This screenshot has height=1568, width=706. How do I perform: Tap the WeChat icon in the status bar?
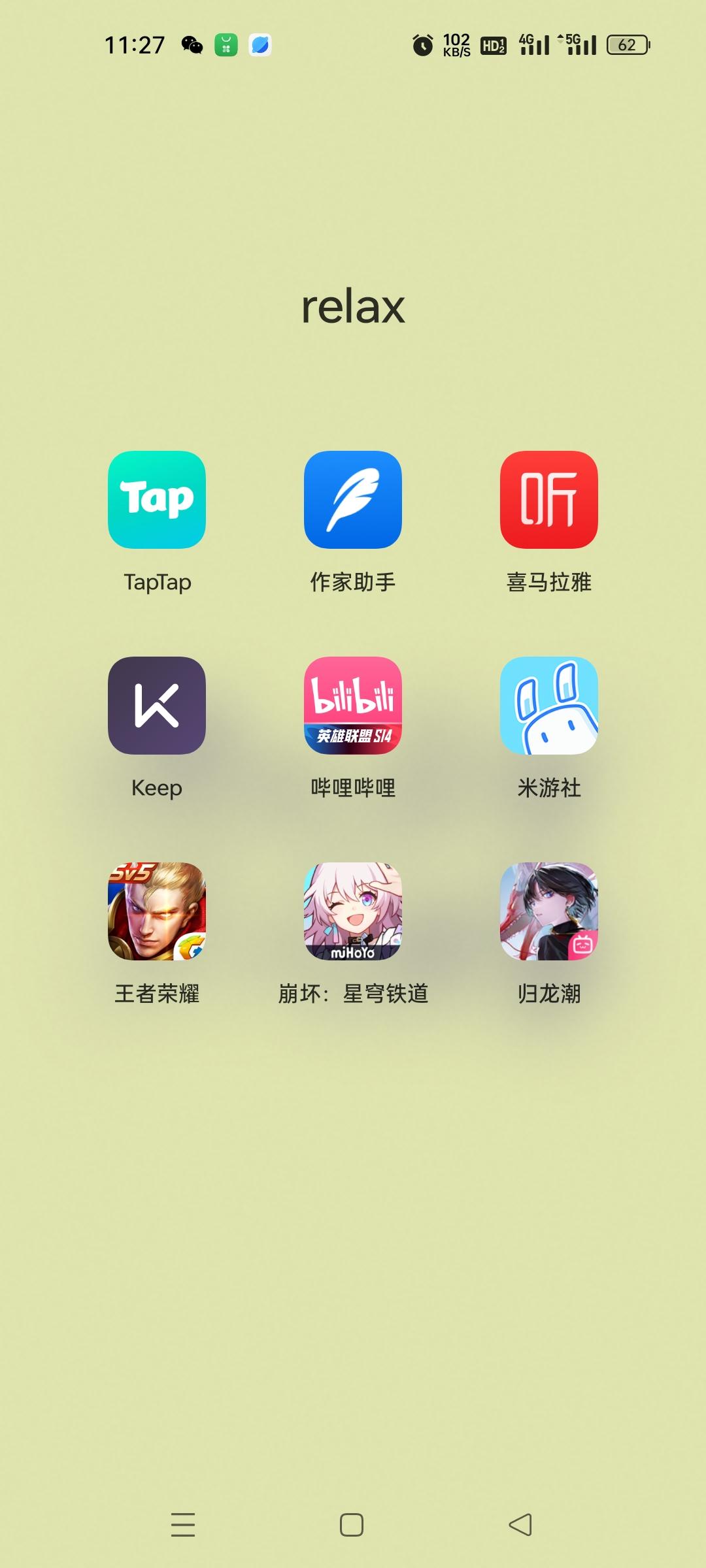pos(192,46)
